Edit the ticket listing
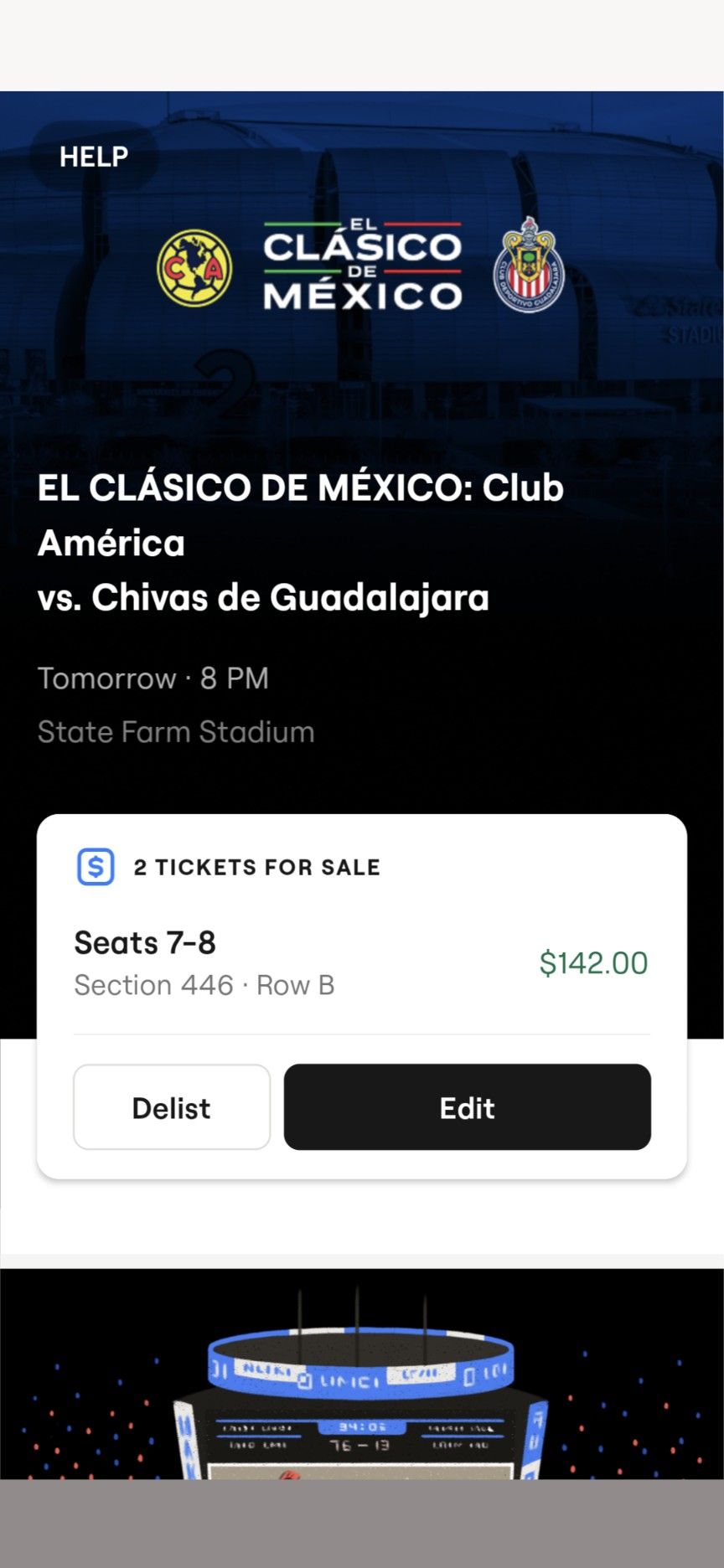 (x=467, y=1107)
